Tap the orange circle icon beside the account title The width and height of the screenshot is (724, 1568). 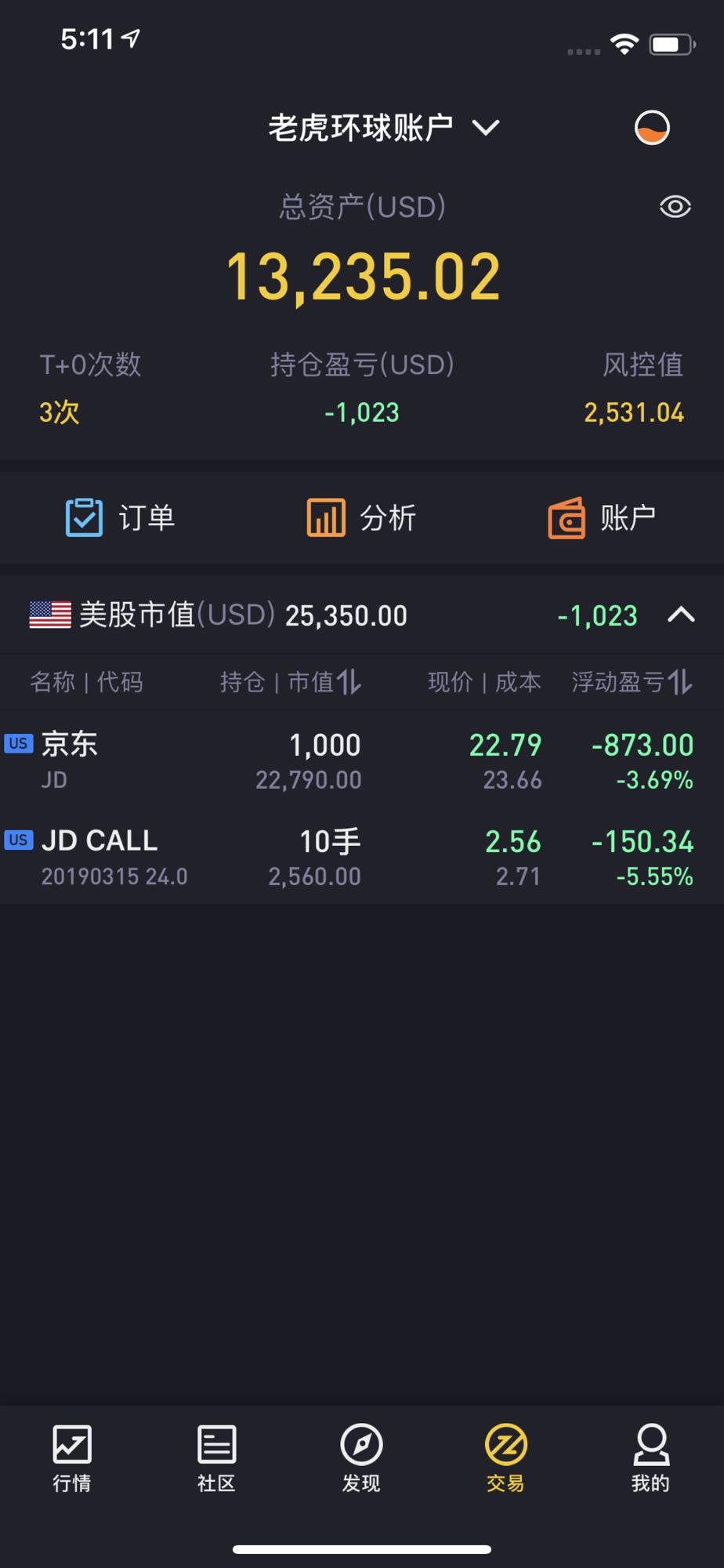click(x=651, y=128)
